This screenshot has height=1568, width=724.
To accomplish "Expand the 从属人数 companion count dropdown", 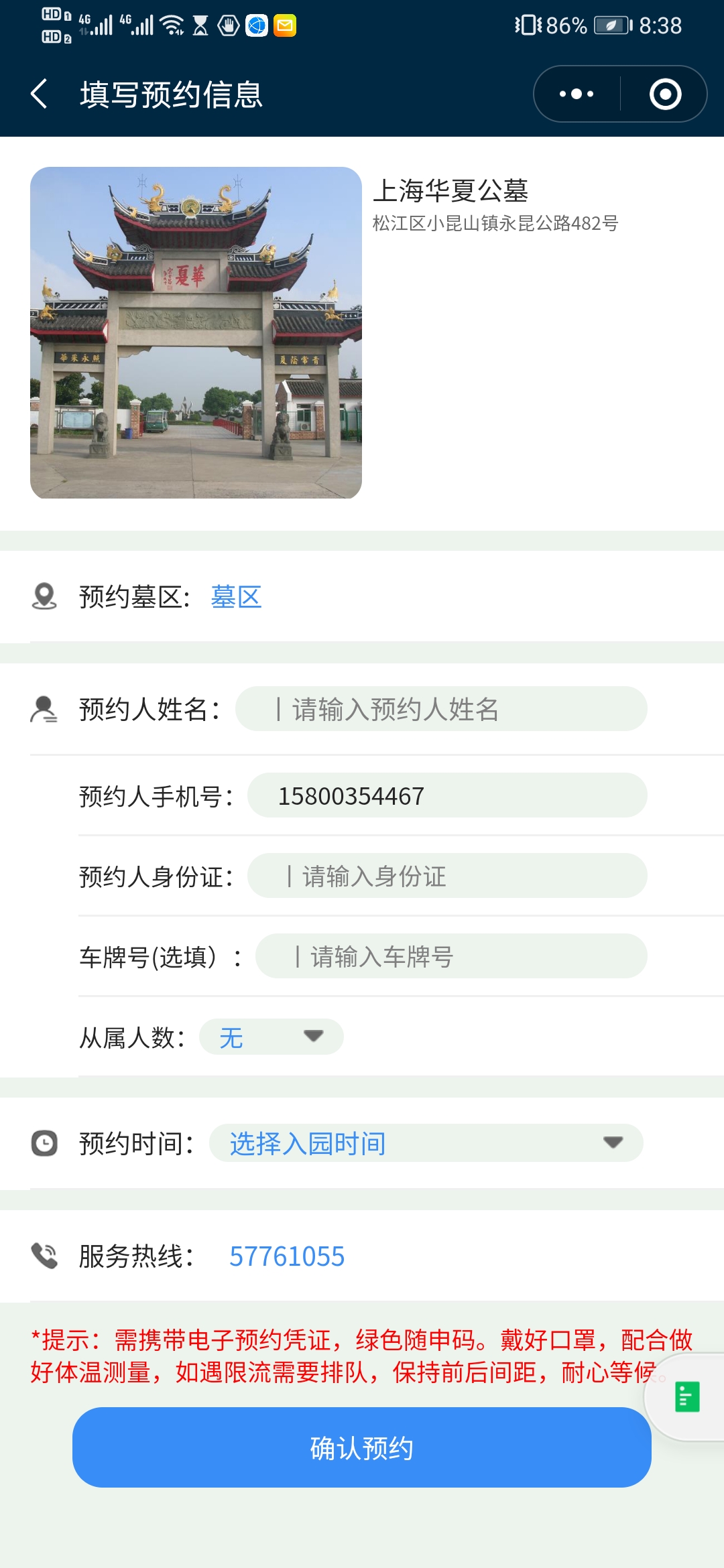I will [x=271, y=1037].
